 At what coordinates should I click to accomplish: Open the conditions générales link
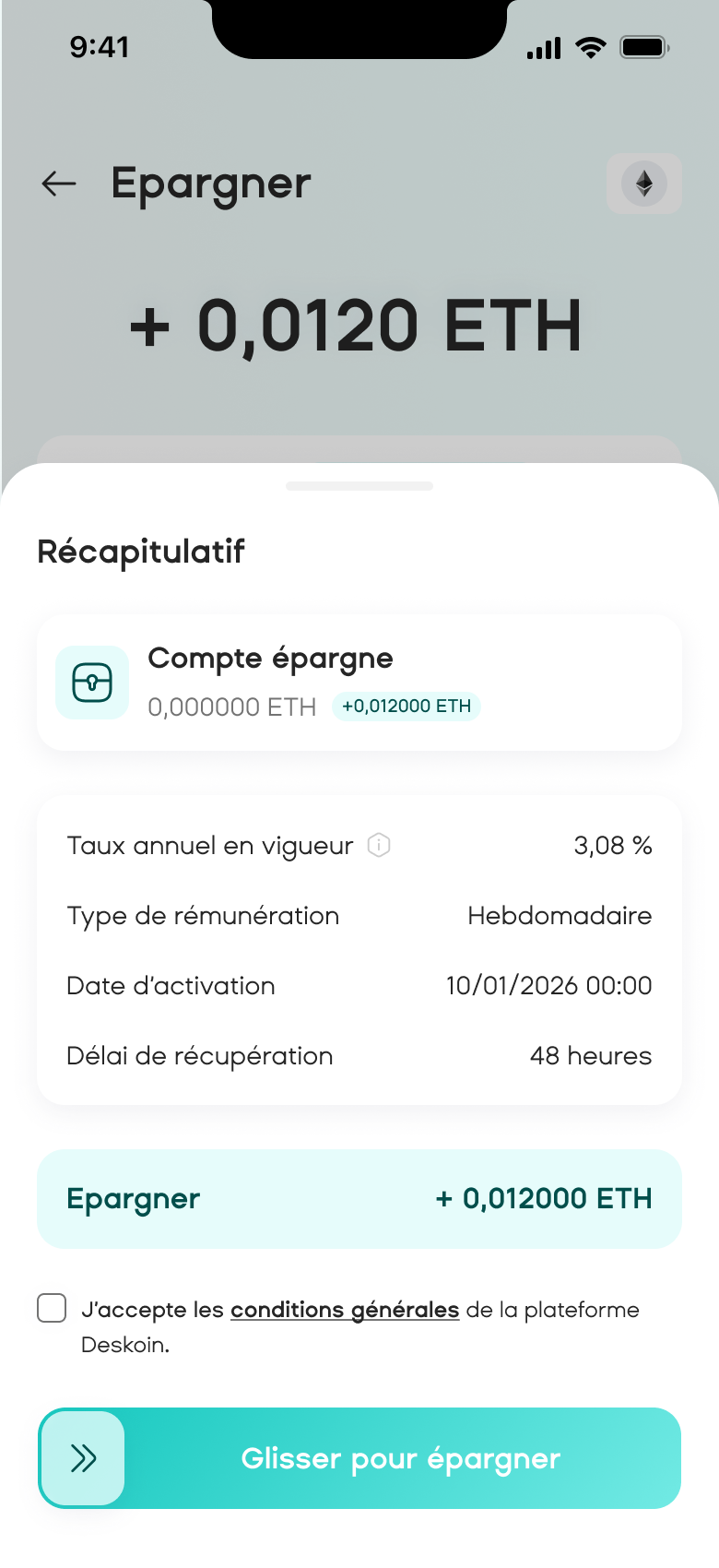point(344,1310)
